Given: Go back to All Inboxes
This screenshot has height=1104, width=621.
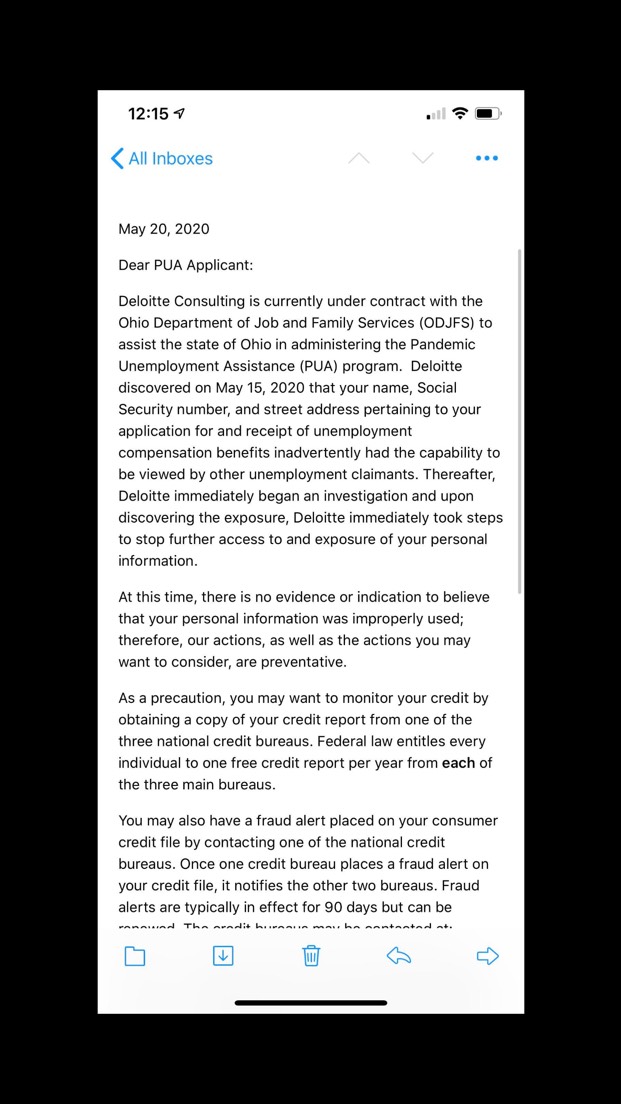Looking at the screenshot, I should 162,158.
